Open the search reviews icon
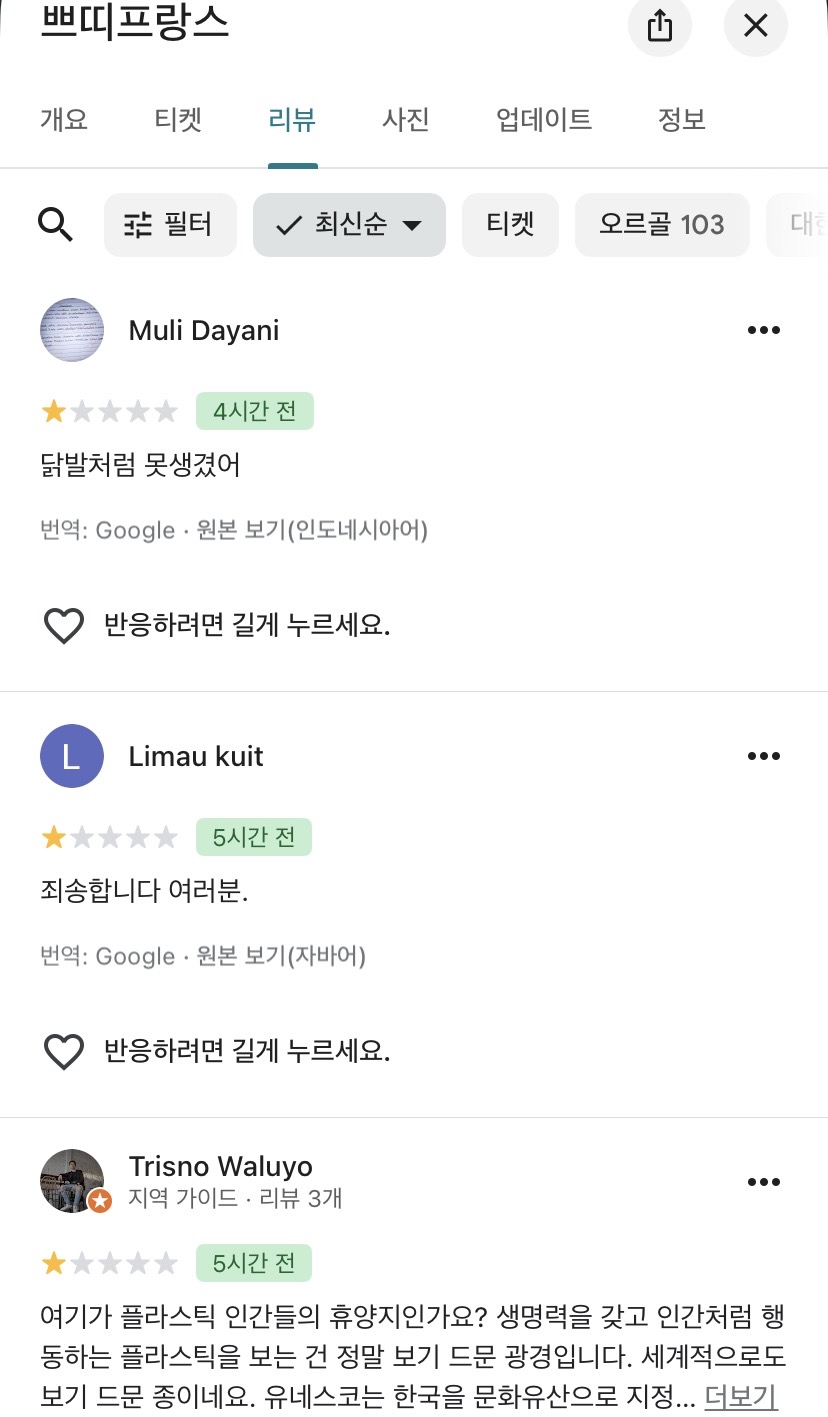 click(x=56, y=225)
